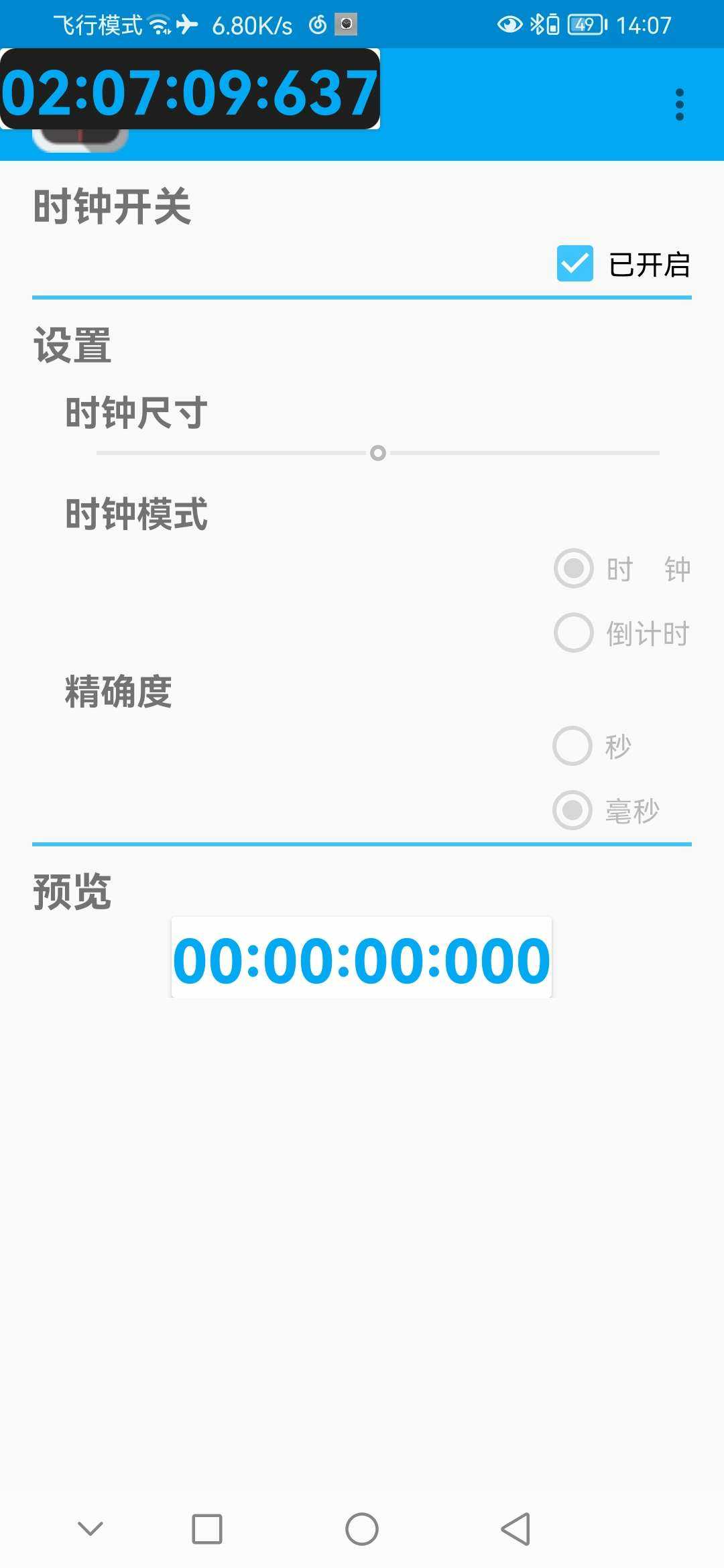
Task: Open the three-dot overflow menu
Action: coord(680,105)
